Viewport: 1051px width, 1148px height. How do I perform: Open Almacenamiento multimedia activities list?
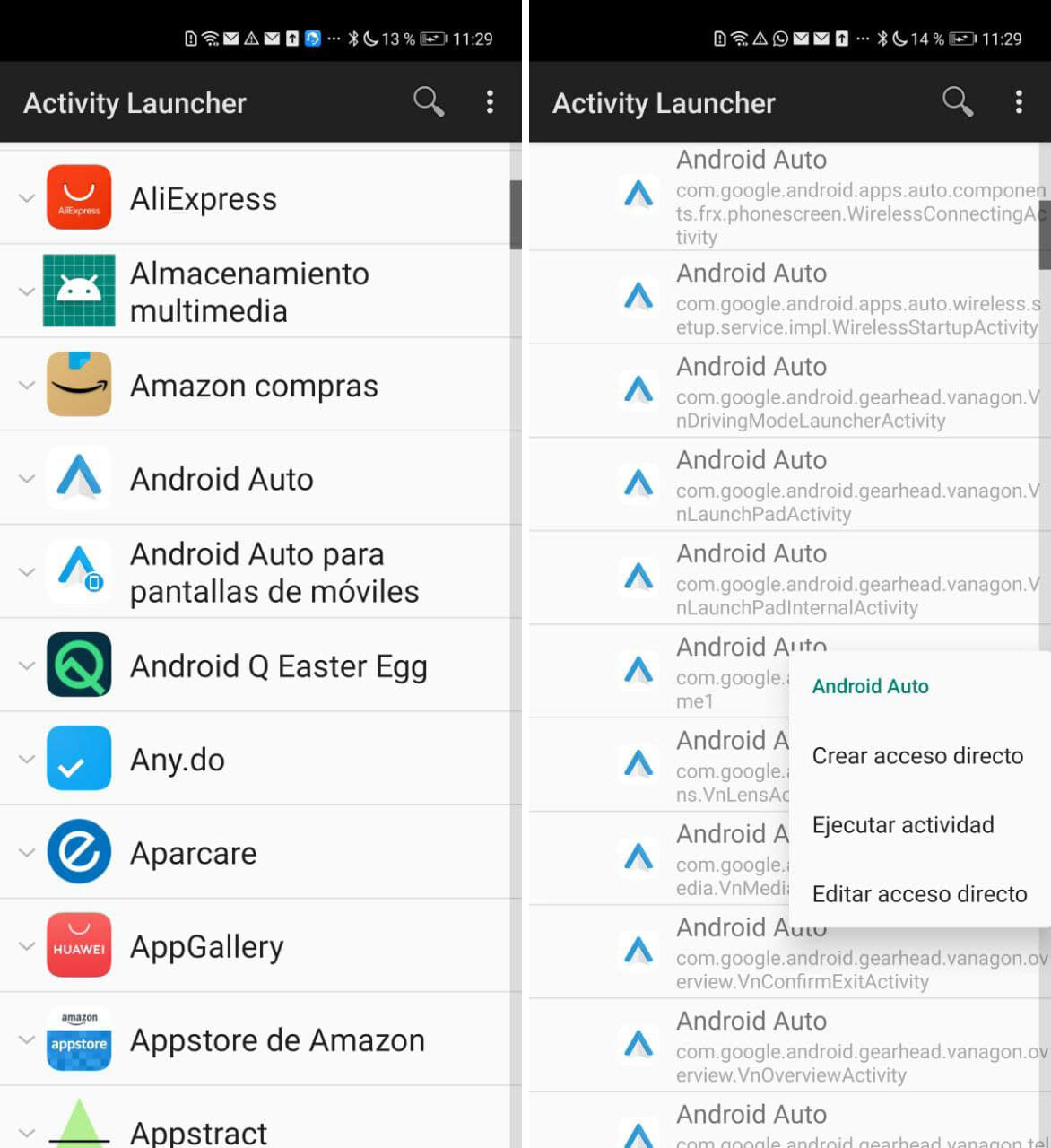[x=249, y=291]
